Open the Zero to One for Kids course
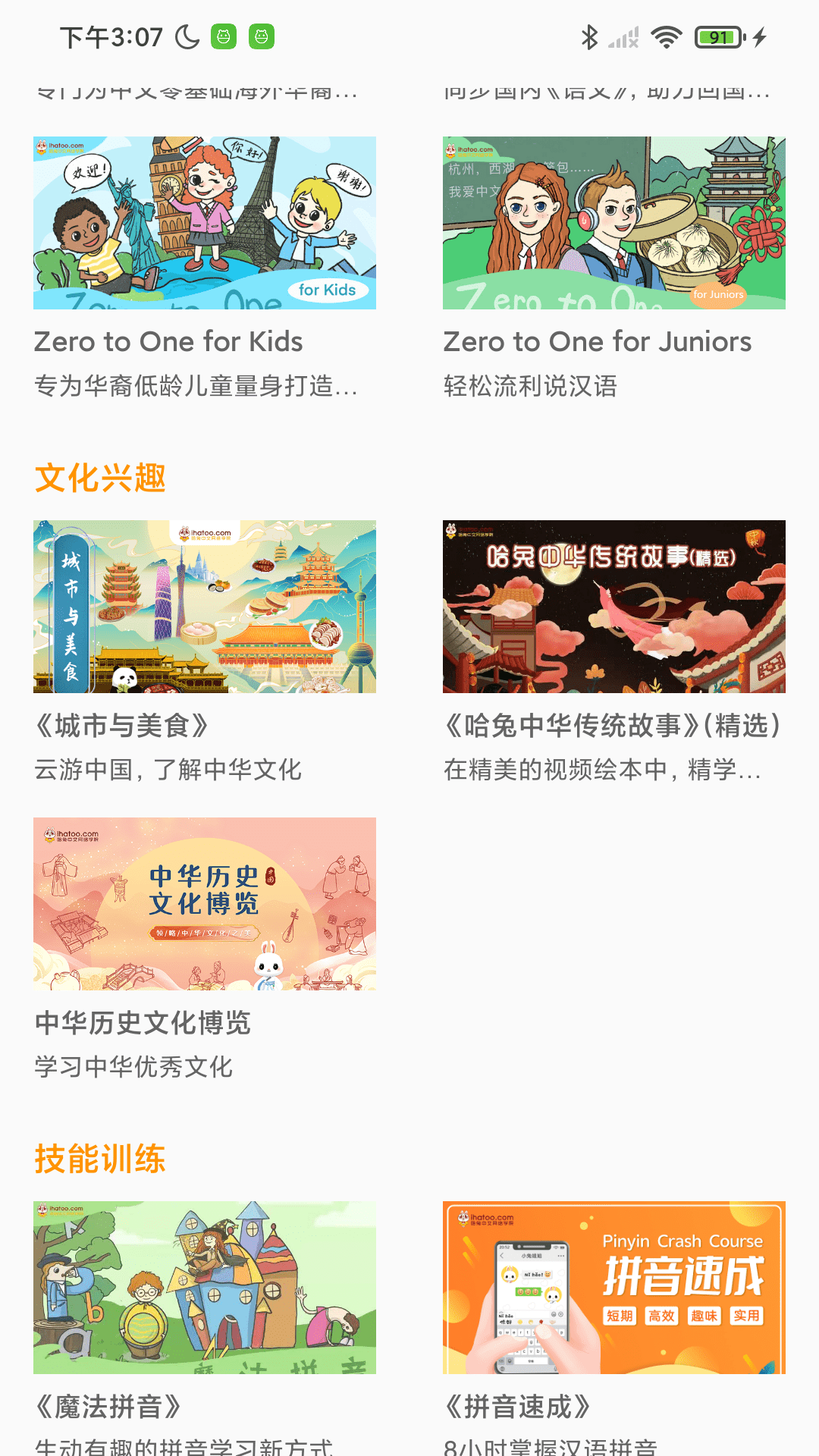Viewport: 819px width, 1456px height. 205,222
